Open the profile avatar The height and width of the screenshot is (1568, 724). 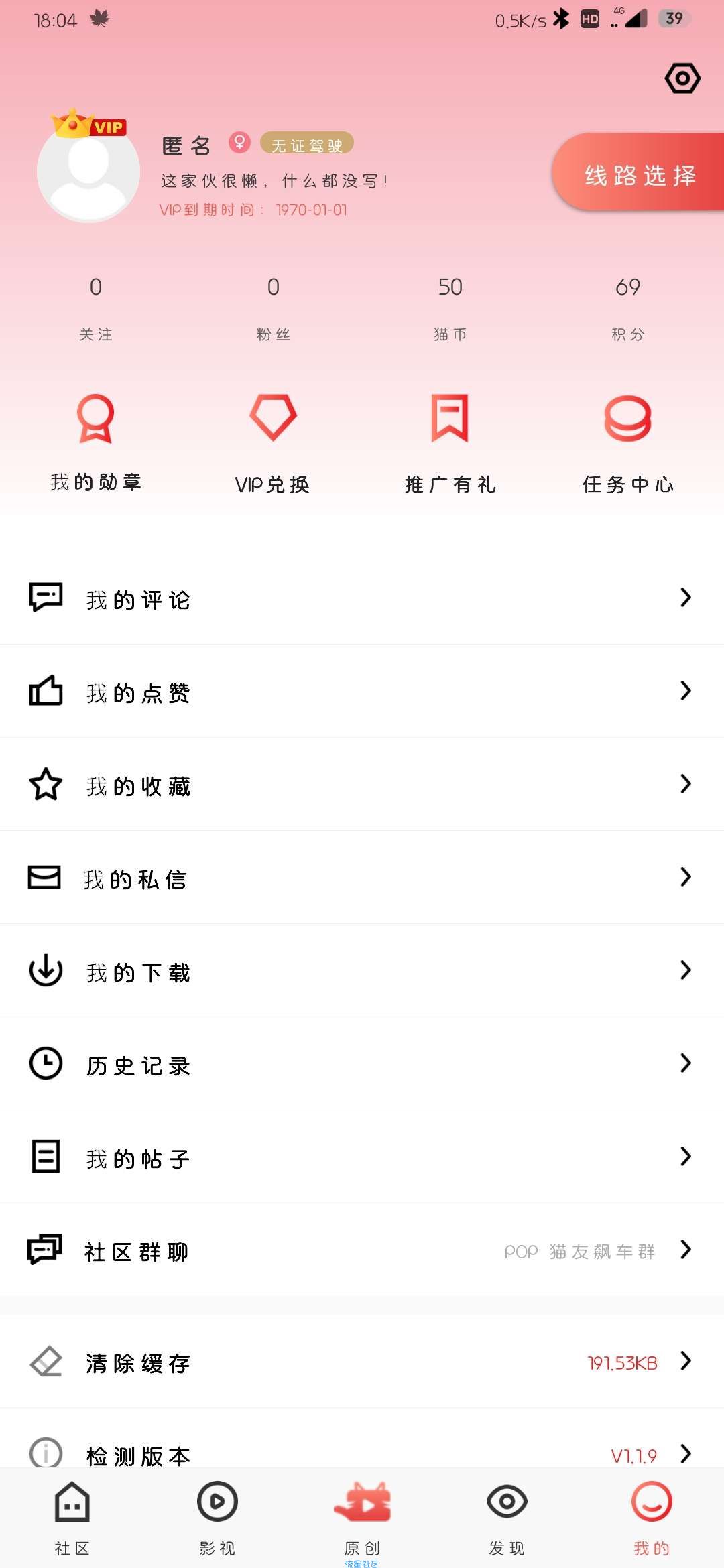pyautogui.click(x=88, y=172)
